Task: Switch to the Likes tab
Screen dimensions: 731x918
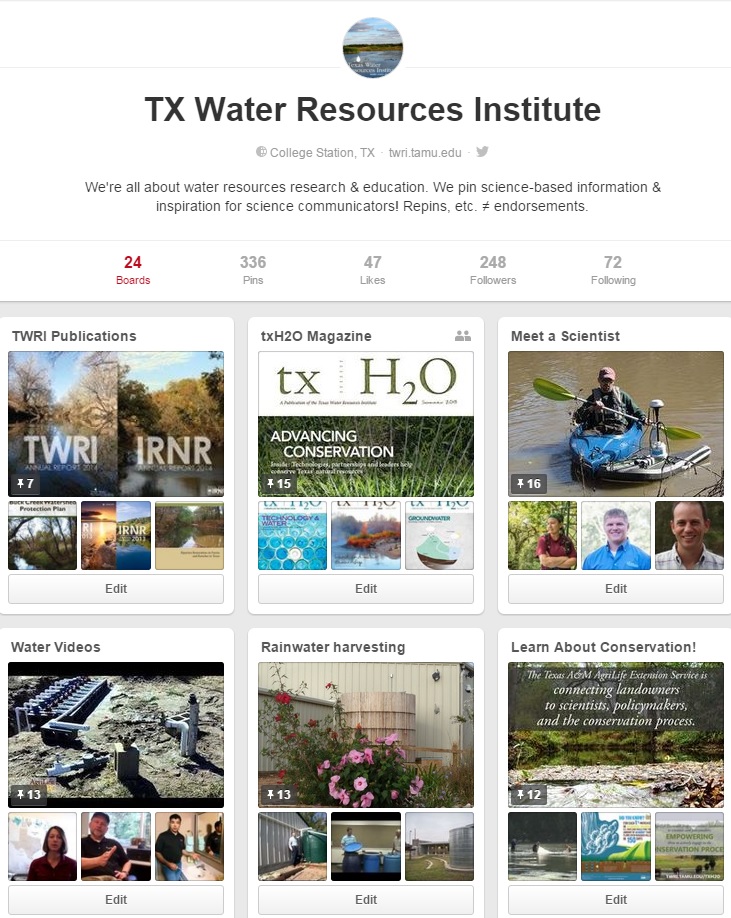Action: 372,270
